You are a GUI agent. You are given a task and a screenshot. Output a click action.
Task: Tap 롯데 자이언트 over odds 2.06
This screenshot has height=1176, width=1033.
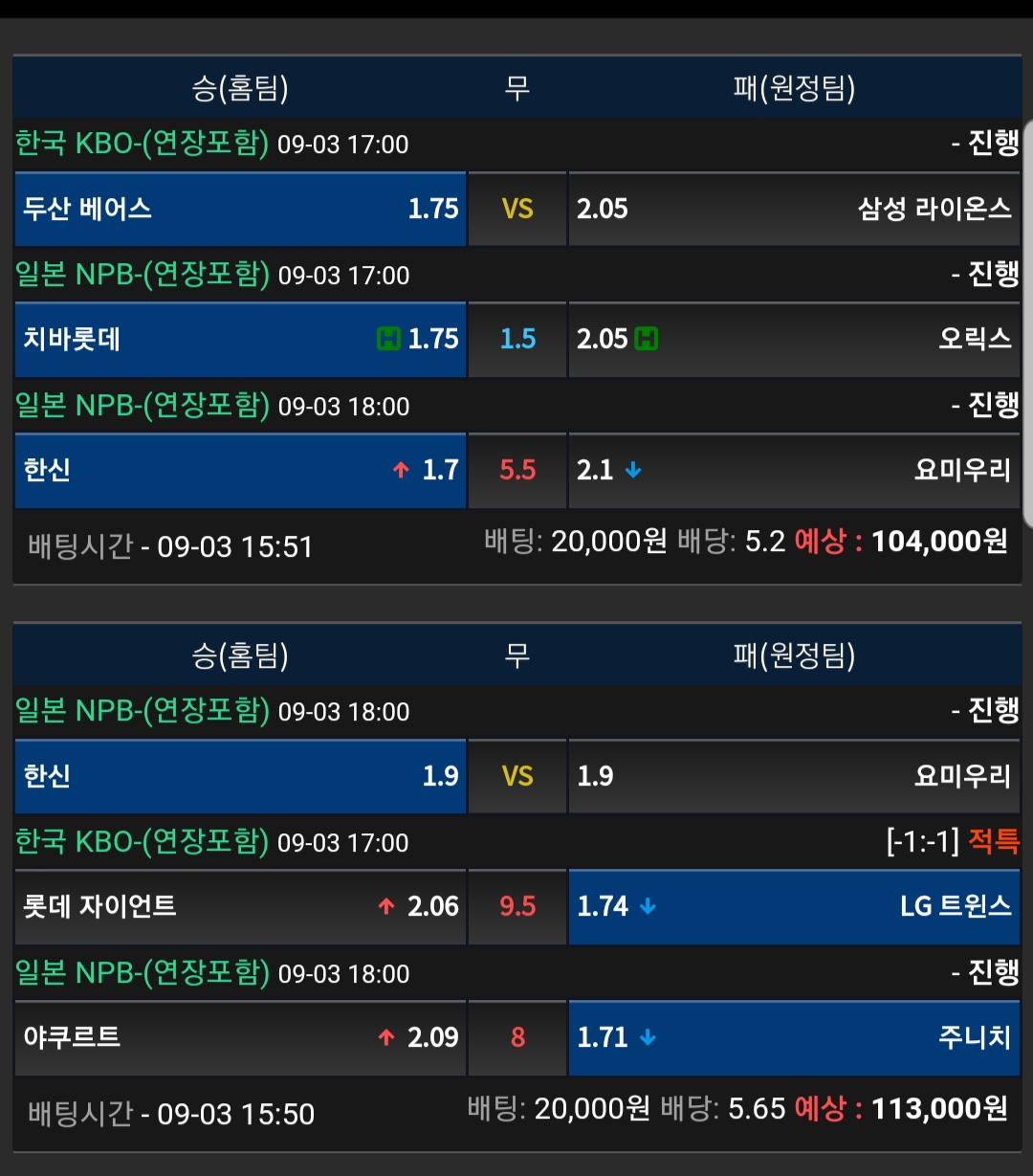click(240, 907)
